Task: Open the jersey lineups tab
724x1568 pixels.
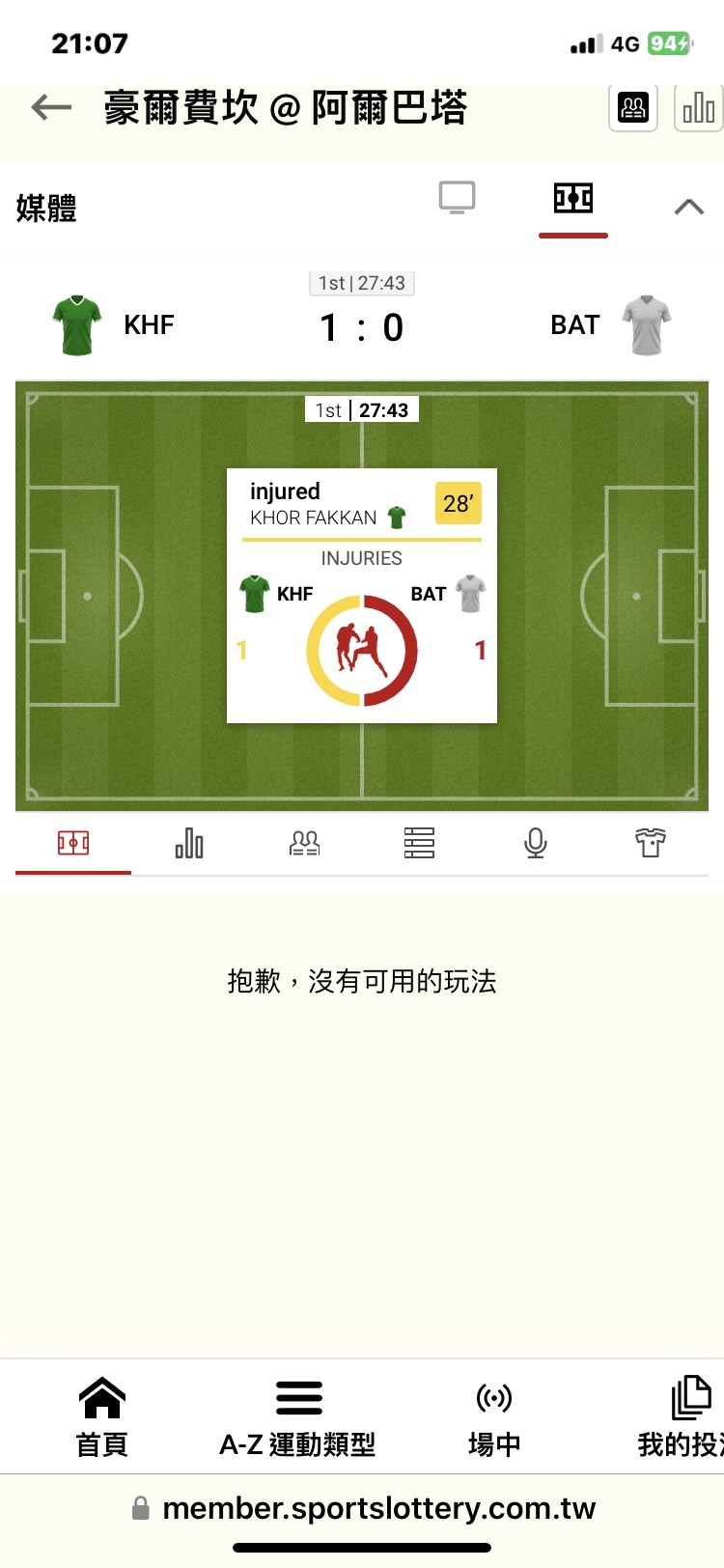Action: click(x=651, y=843)
